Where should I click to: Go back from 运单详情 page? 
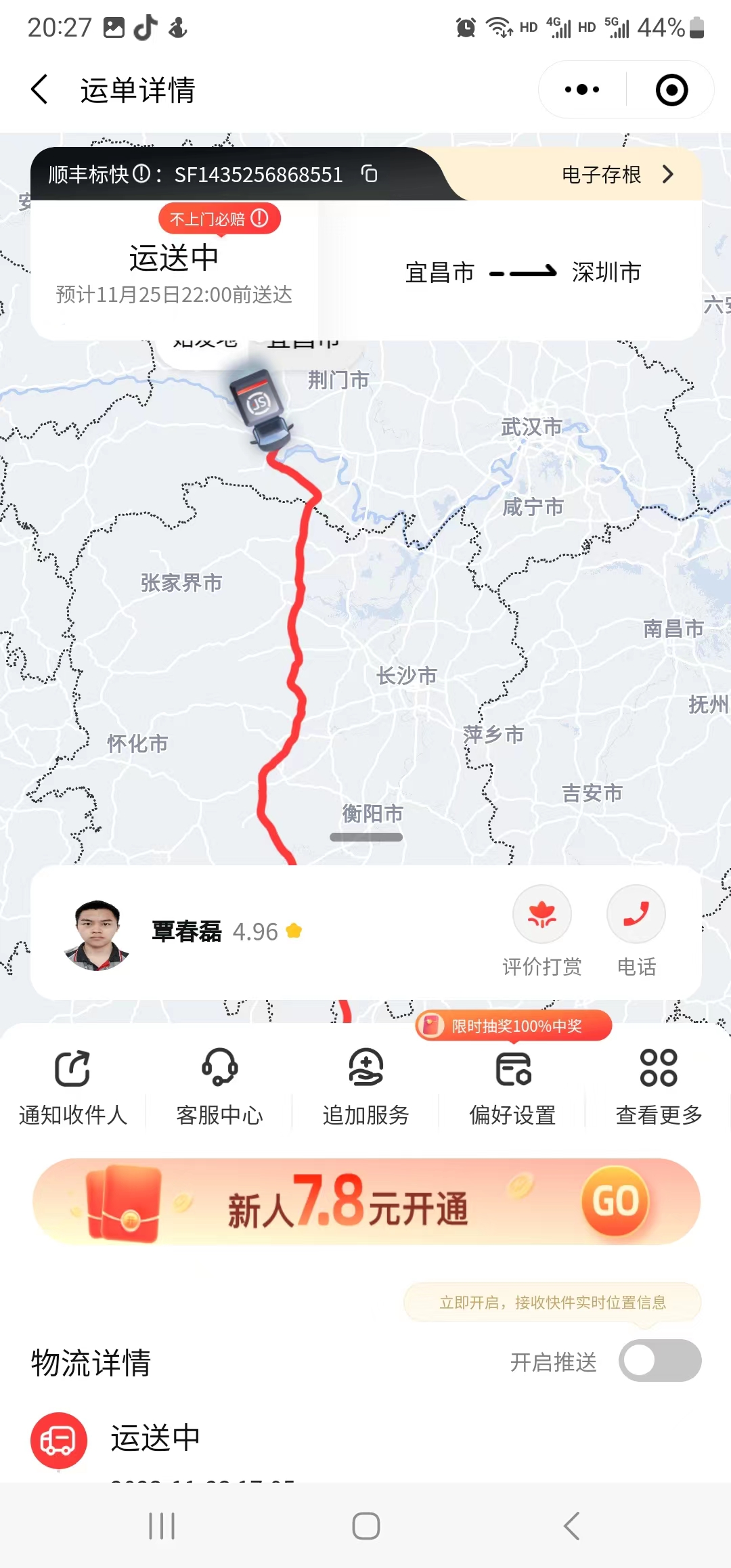point(40,89)
